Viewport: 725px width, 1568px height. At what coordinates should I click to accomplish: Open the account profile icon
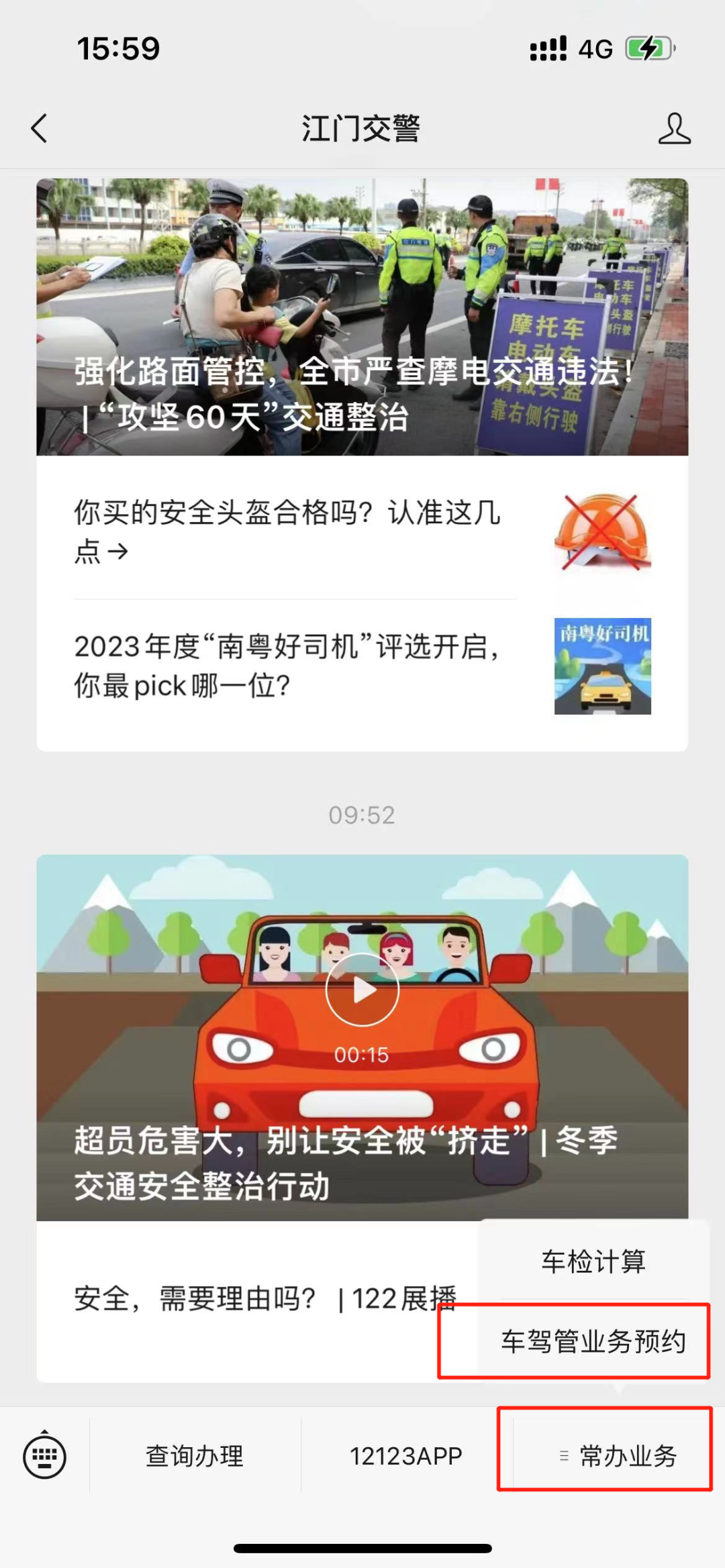click(674, 128)
